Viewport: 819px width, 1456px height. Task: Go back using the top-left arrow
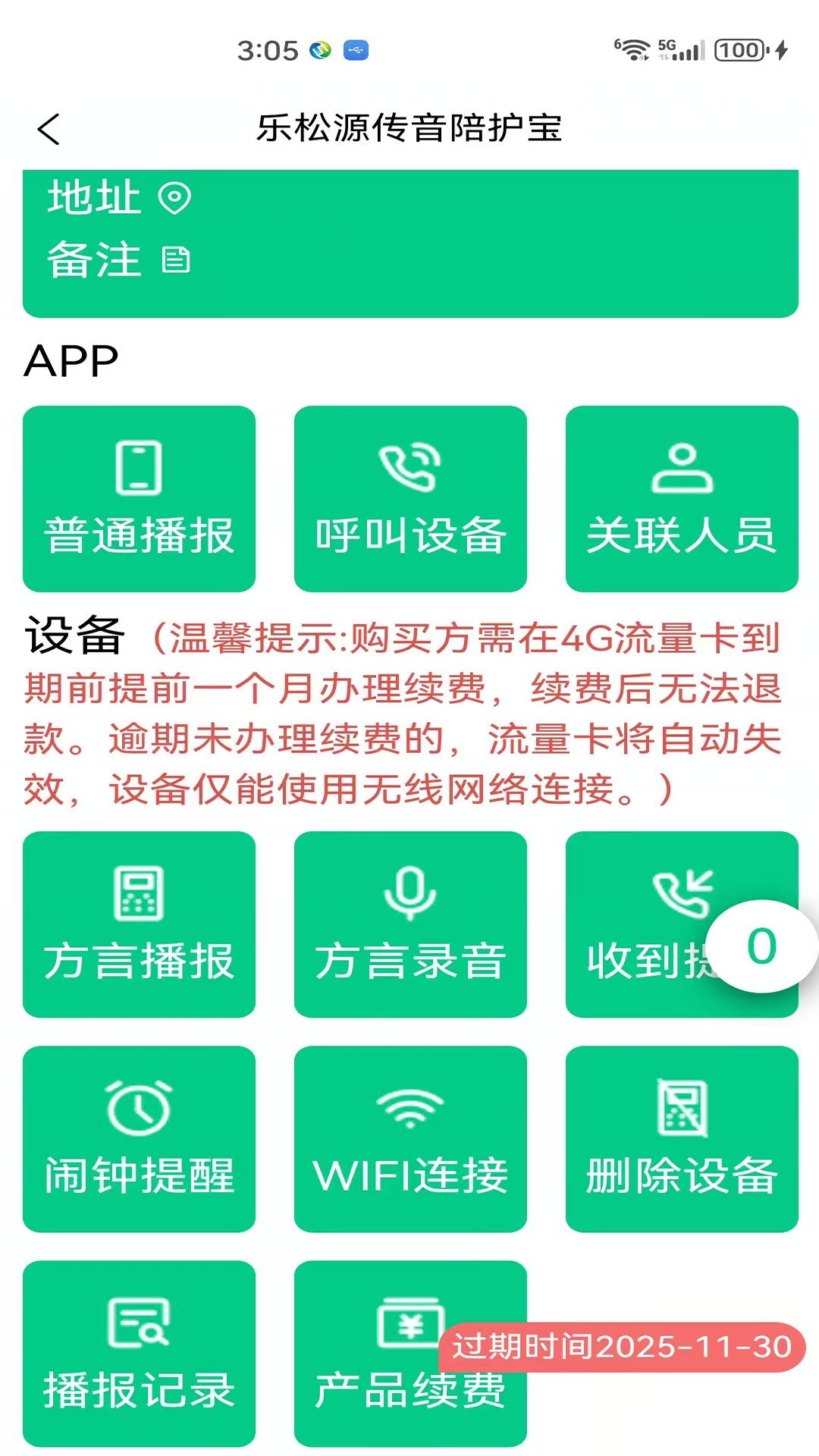[49, 129]
